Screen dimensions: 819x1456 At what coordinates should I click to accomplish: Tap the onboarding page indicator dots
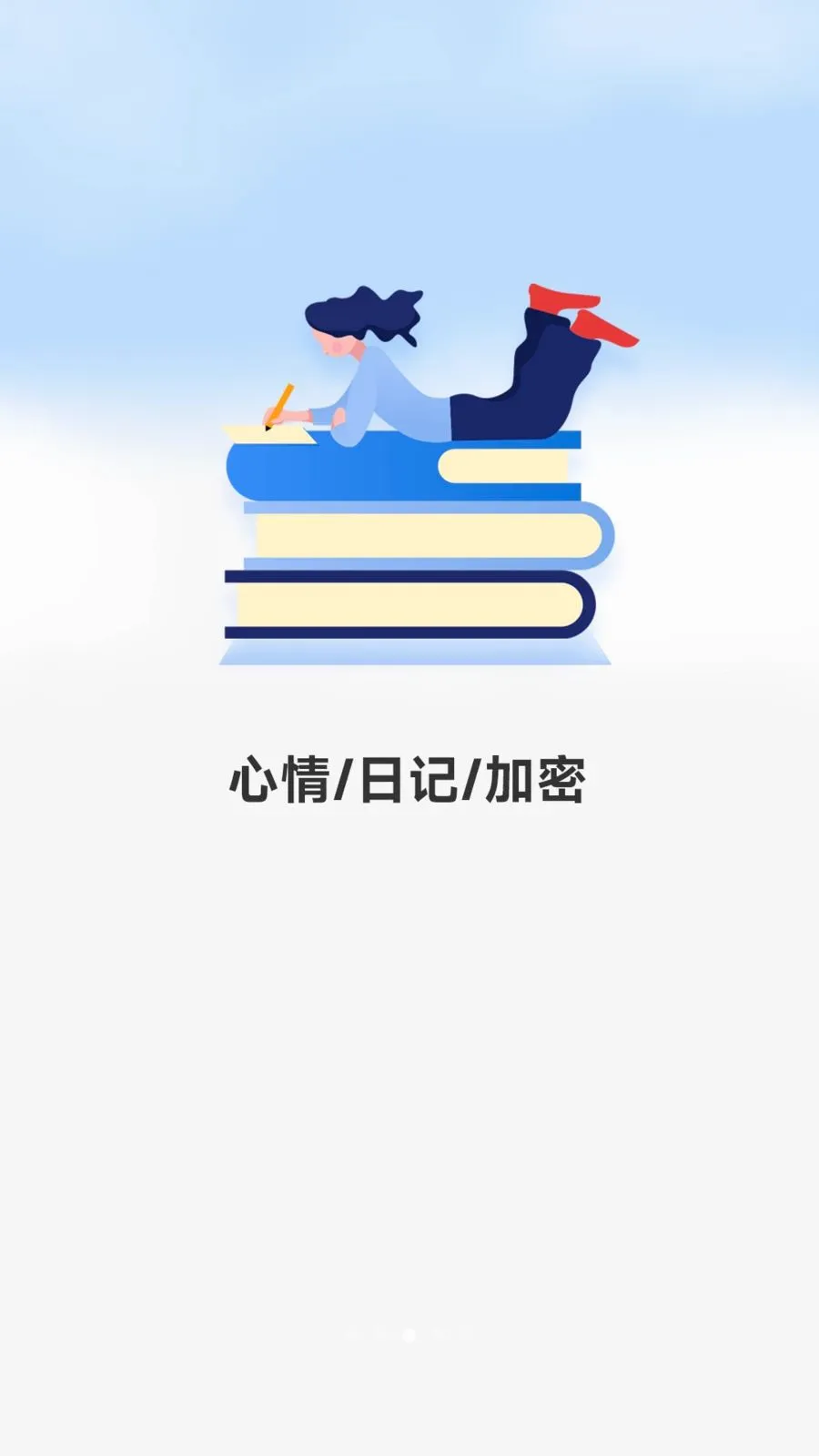tap(409, 1334)
